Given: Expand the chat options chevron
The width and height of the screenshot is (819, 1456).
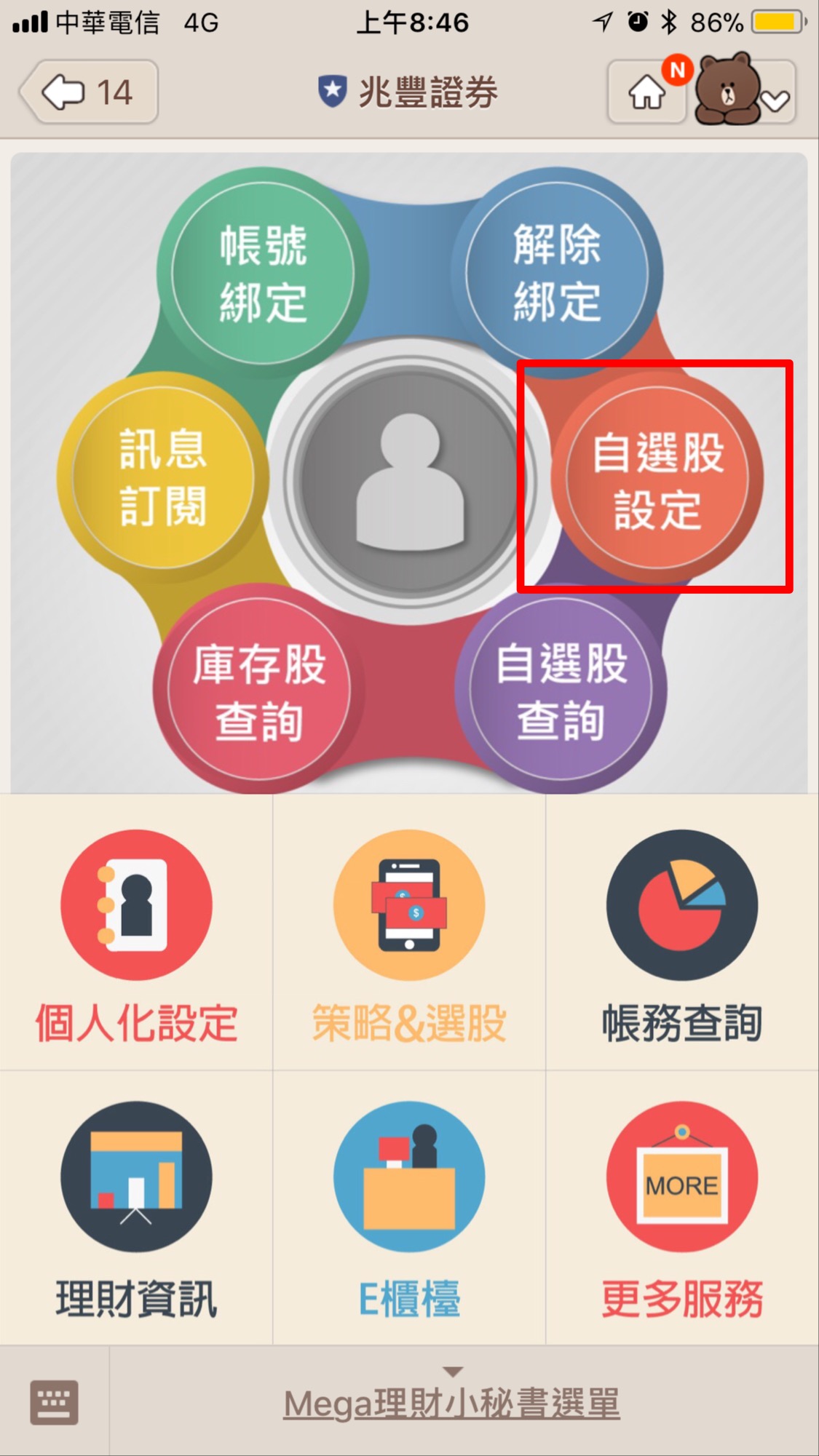Looking at the screenshot, I should [x=776, y=100].
